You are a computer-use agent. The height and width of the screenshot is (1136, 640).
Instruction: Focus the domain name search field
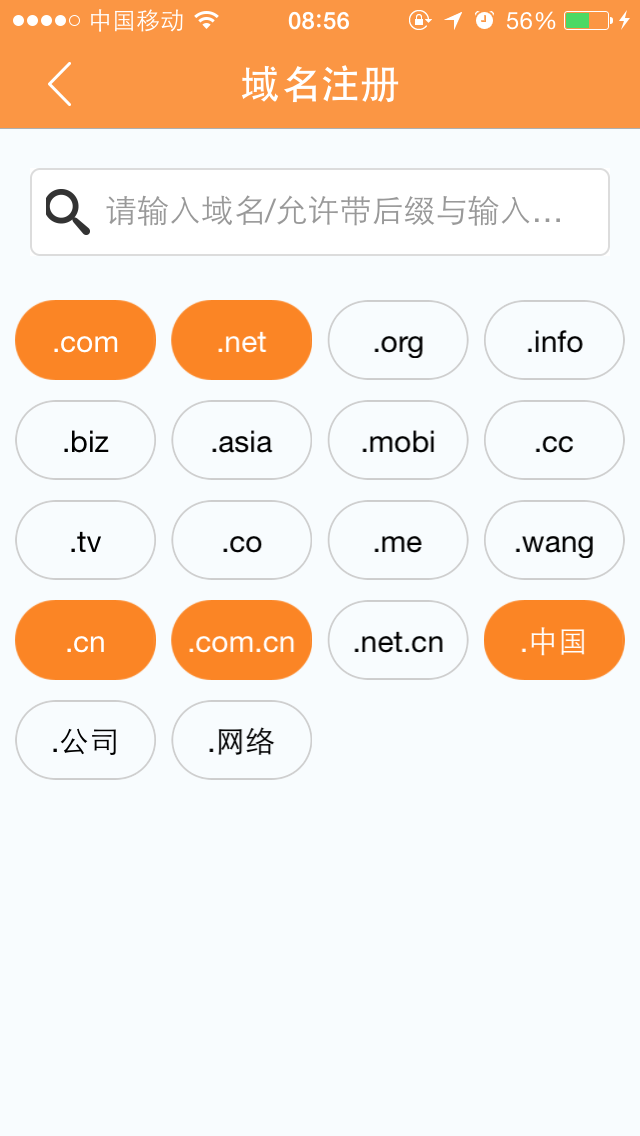334,212
